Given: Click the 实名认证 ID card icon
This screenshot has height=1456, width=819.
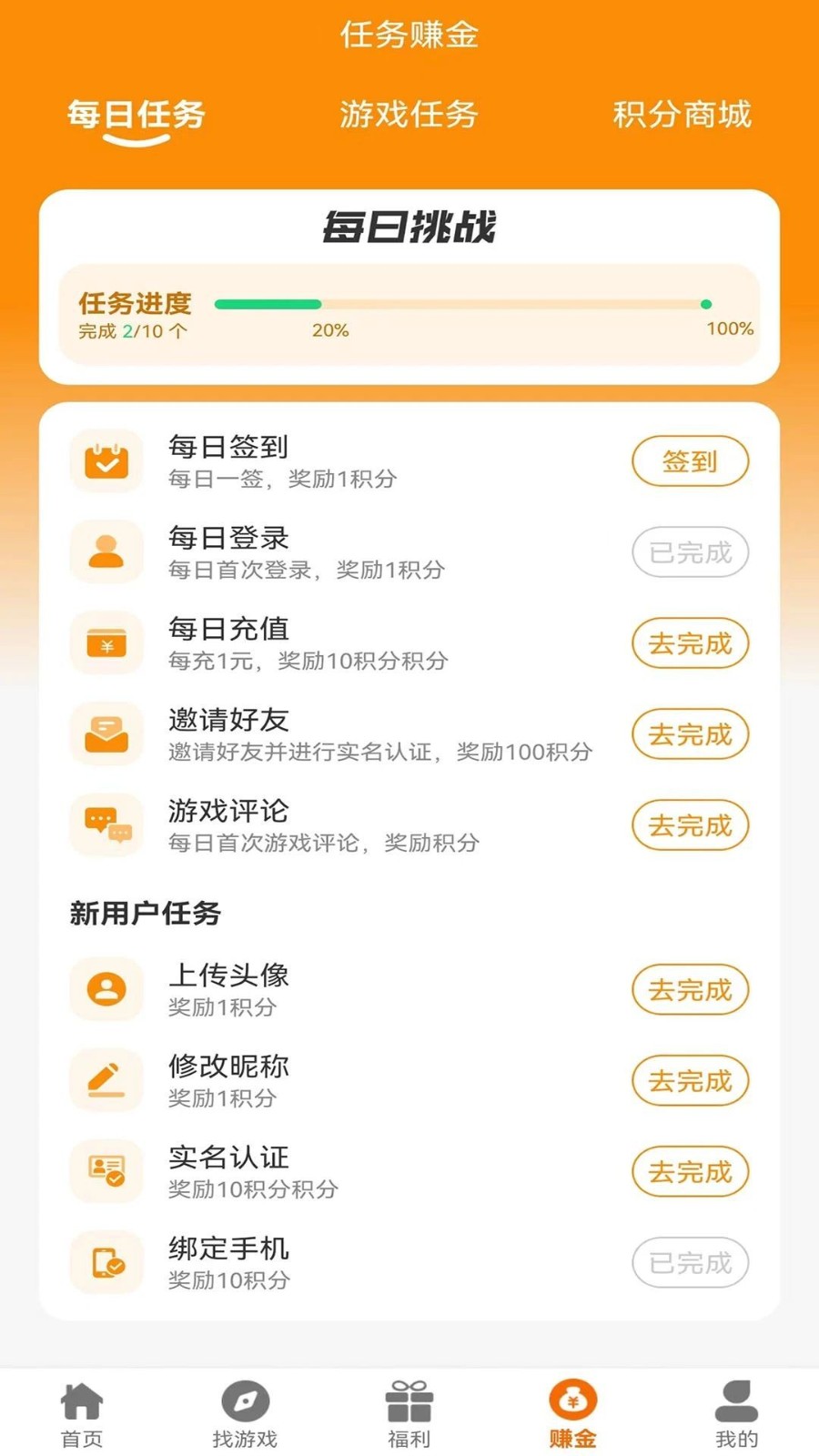Looking at the screenshot, I should 106,1172.
